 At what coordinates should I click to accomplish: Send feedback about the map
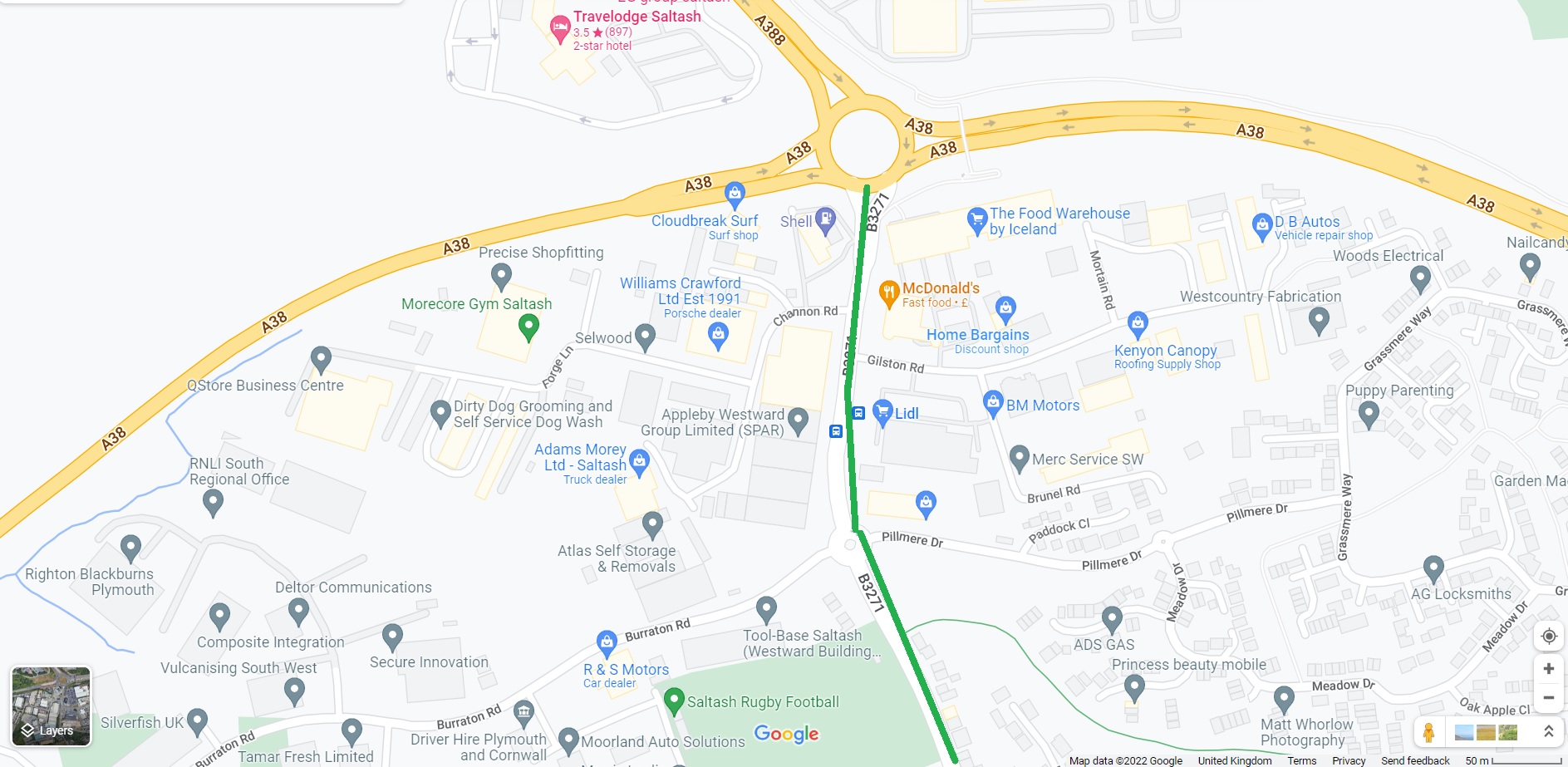(1414, 760)
